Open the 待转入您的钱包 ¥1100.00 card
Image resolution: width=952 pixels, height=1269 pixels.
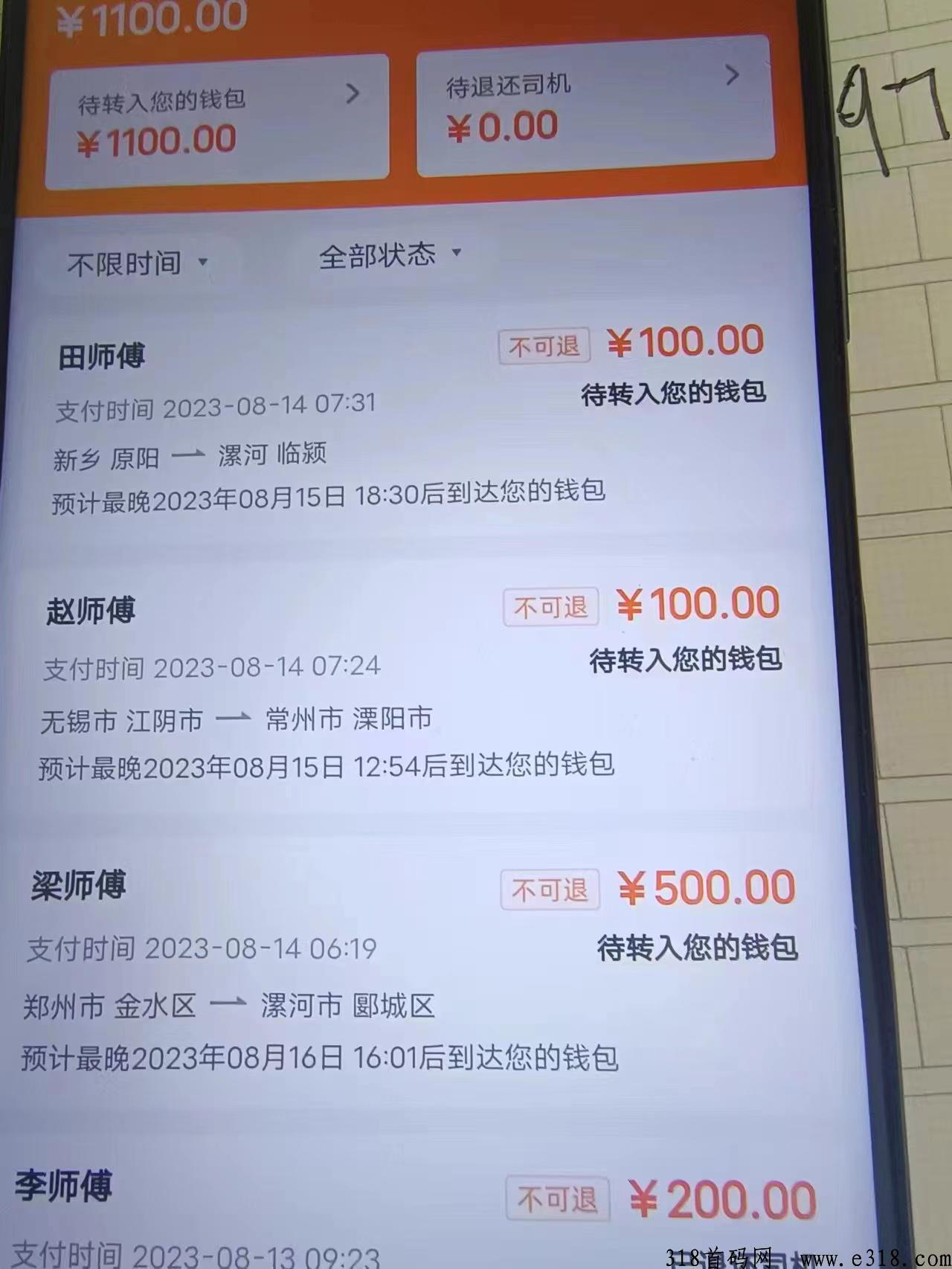[217, 121]
